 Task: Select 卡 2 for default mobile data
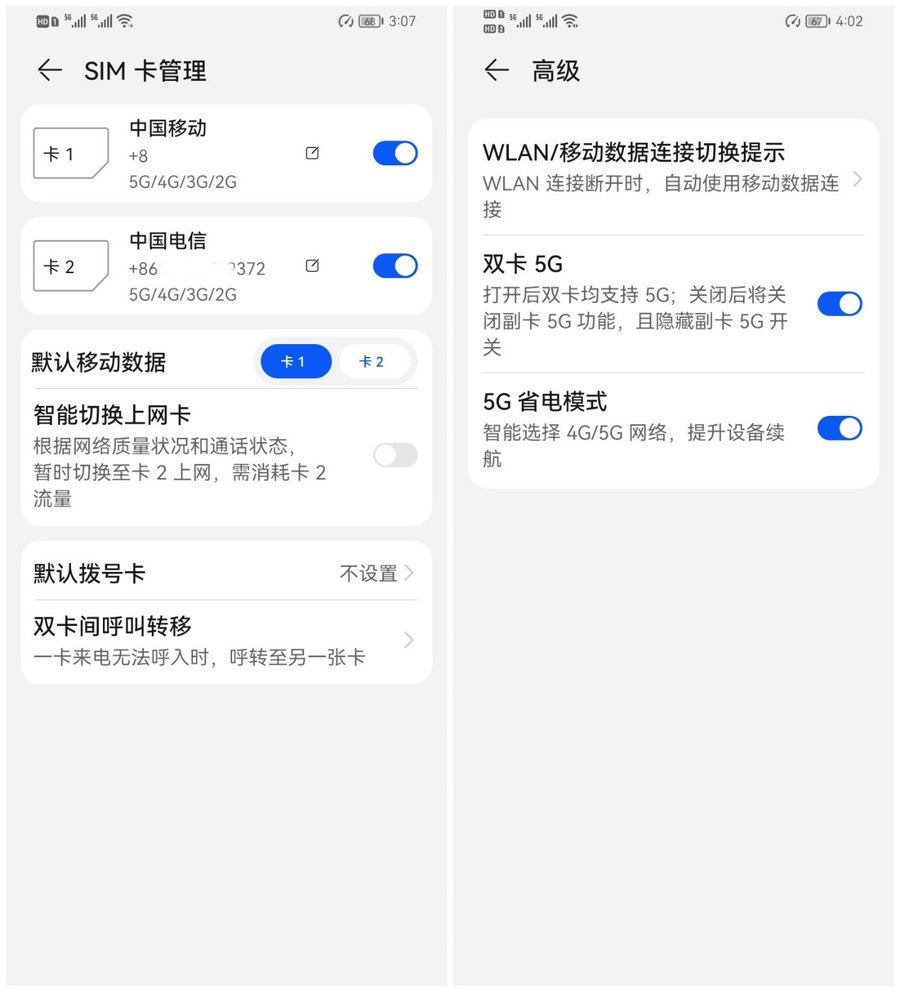(373, 362)
